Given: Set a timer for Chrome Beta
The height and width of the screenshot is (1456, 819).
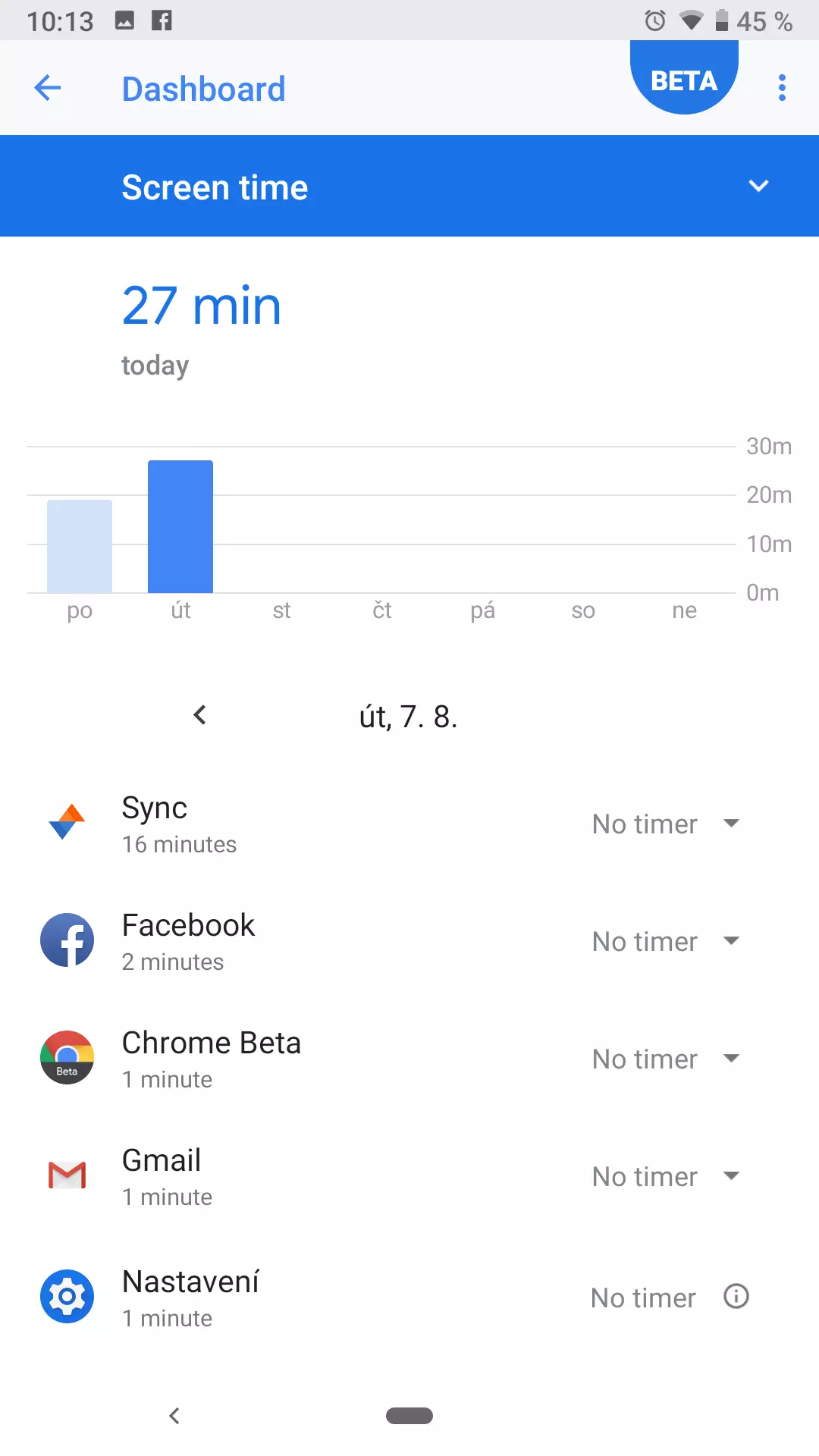Looking at the screenshot, I should (666, 1059).
